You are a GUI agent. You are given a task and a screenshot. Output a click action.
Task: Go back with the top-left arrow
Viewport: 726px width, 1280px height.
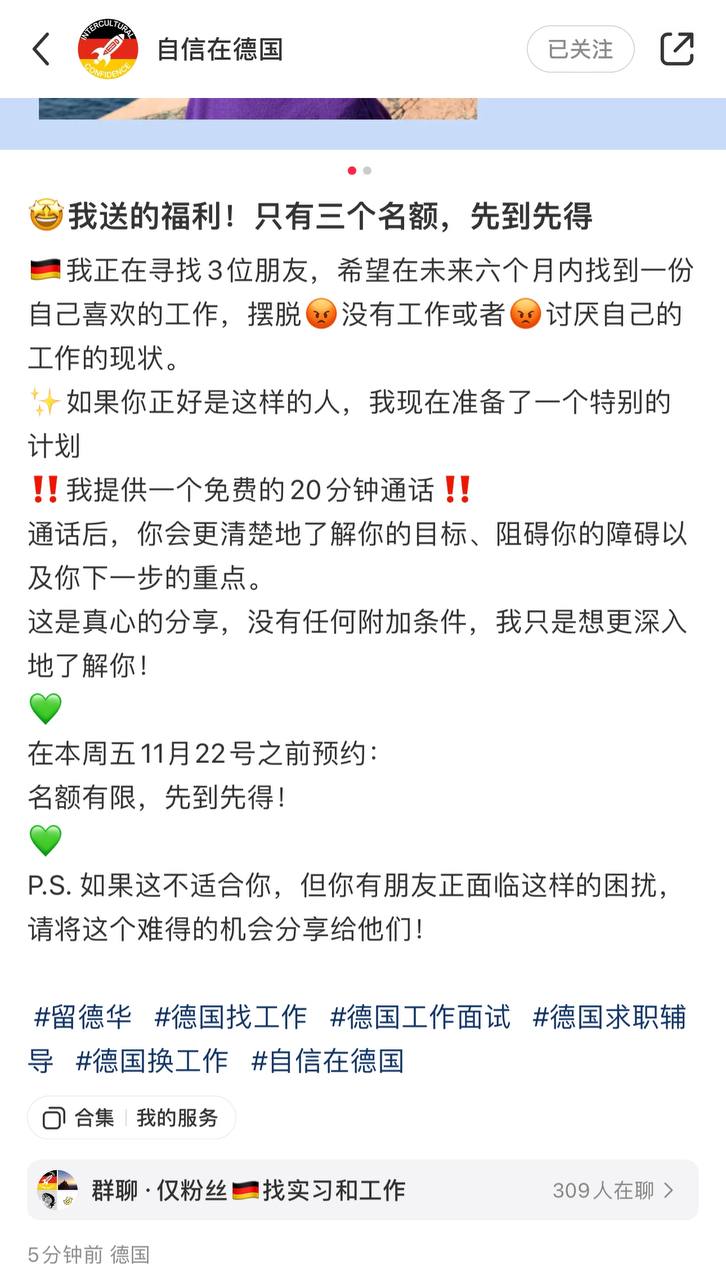pos(41,49)
